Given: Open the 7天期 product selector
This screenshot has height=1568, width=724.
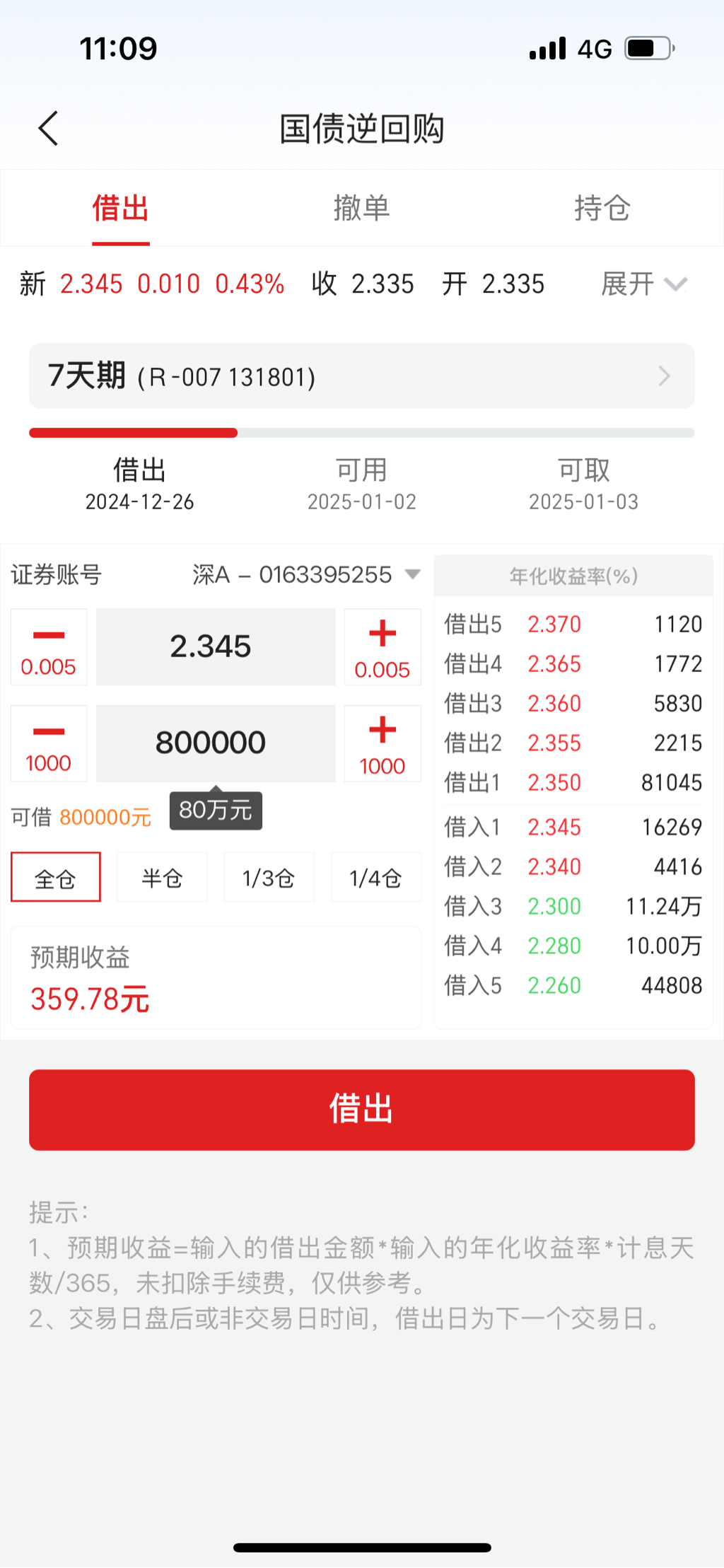Looking at the screenshot, I should click(361, 376).
